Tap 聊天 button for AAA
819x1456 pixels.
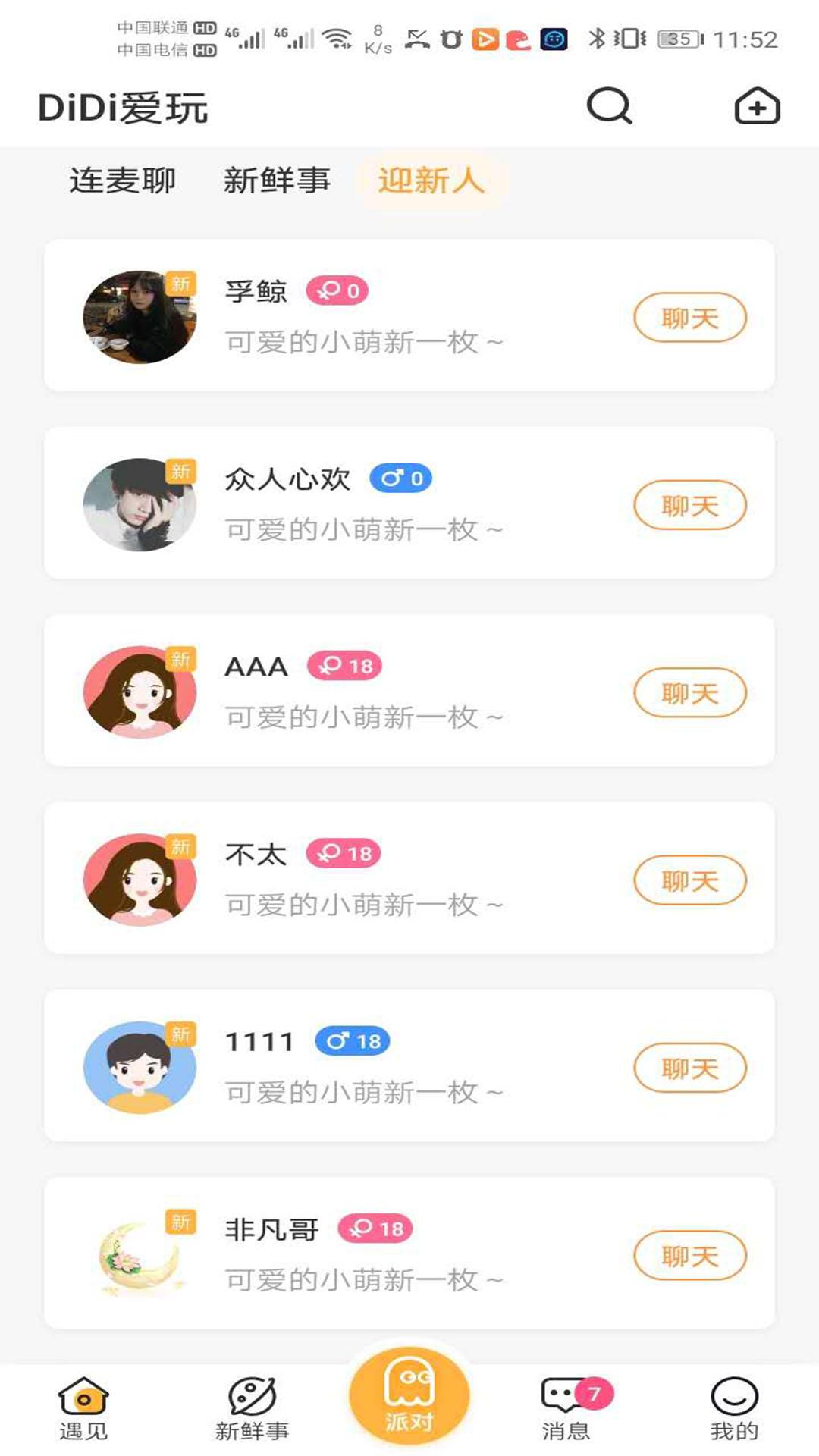point(690,692)
